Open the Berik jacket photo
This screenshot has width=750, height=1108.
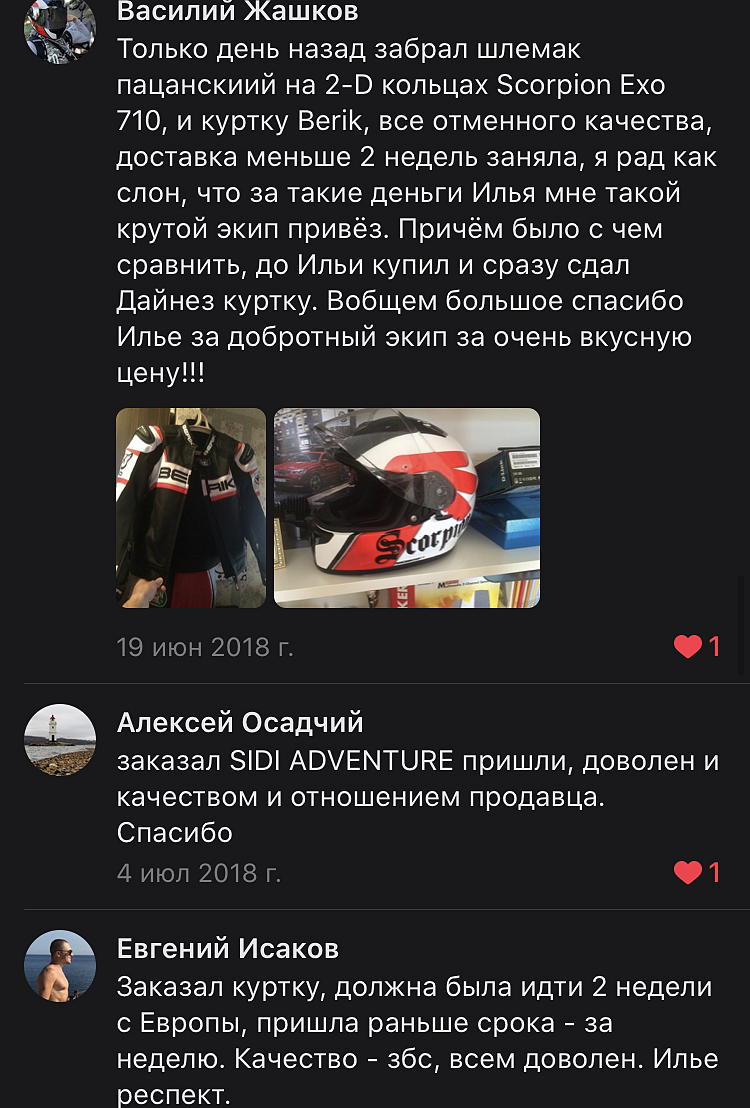point(191,507)
